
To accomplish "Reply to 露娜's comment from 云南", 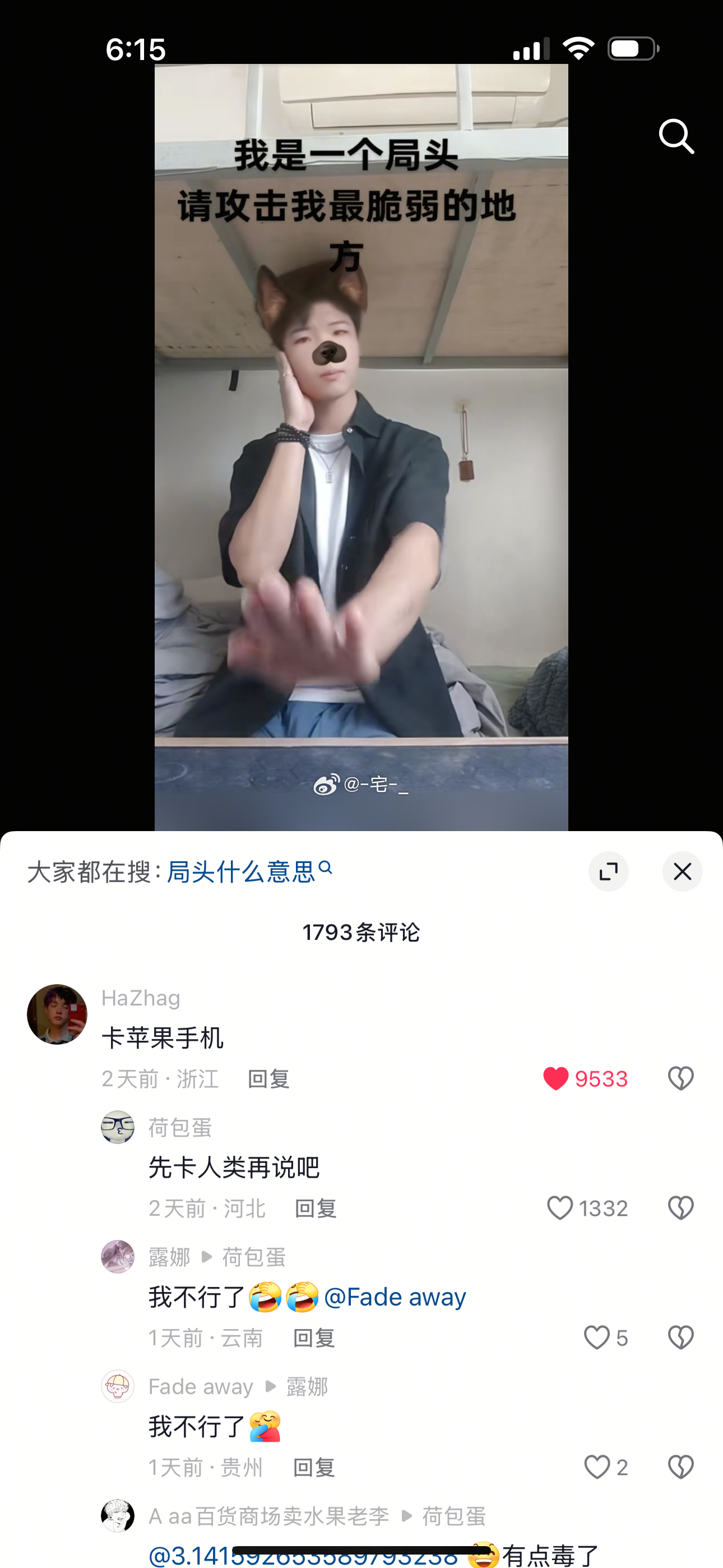I will pyautogui.click(x=314, y=1338).
